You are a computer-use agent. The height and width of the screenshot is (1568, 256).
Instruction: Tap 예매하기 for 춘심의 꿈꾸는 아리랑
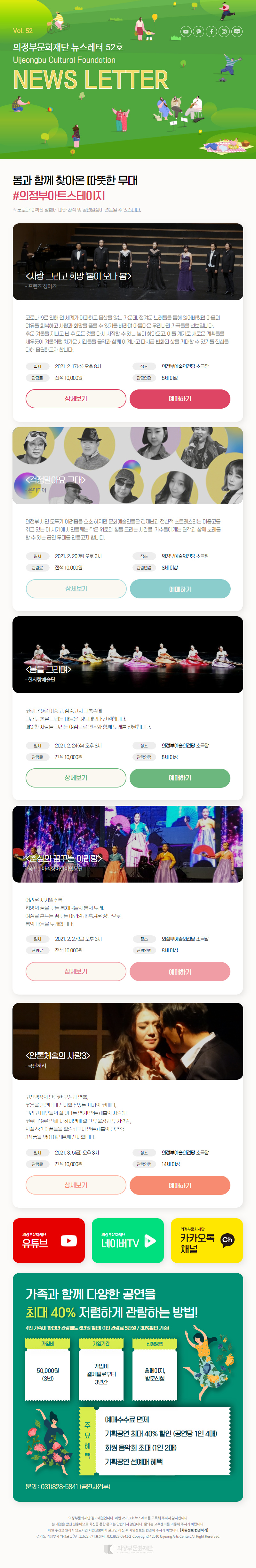[180, 972]
